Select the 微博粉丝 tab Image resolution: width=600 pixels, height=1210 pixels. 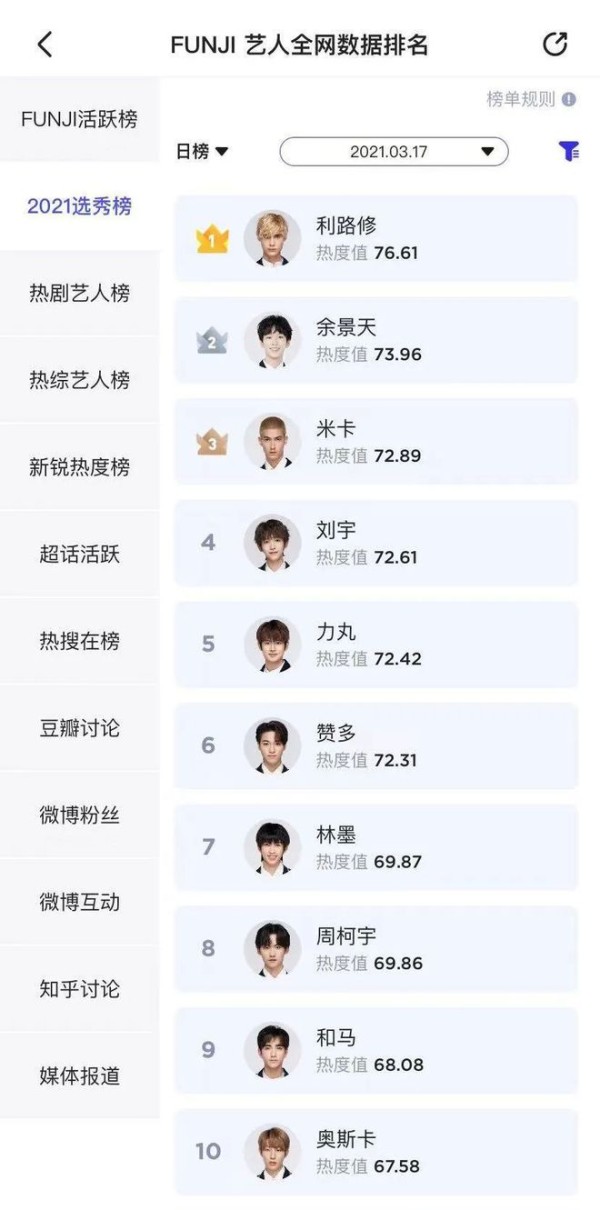pos(79,815)
